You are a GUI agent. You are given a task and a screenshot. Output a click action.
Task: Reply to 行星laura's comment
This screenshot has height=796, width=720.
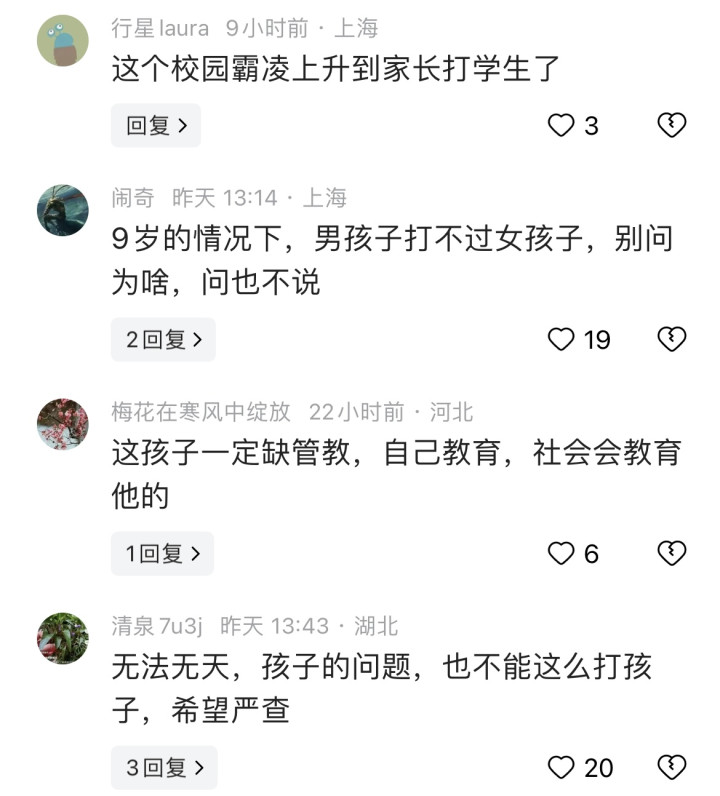156,125
